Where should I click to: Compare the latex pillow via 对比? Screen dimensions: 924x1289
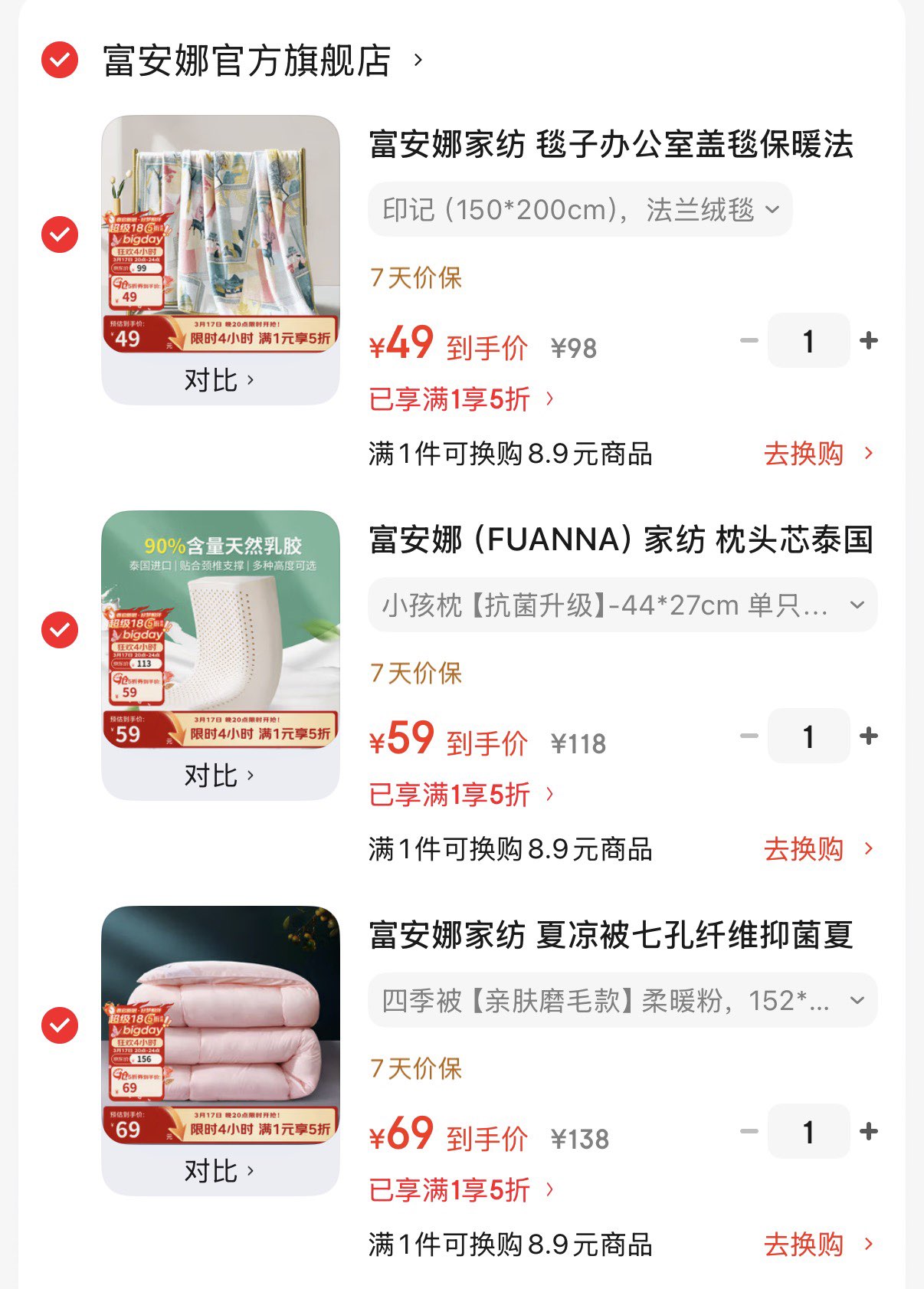coord(220,776)
